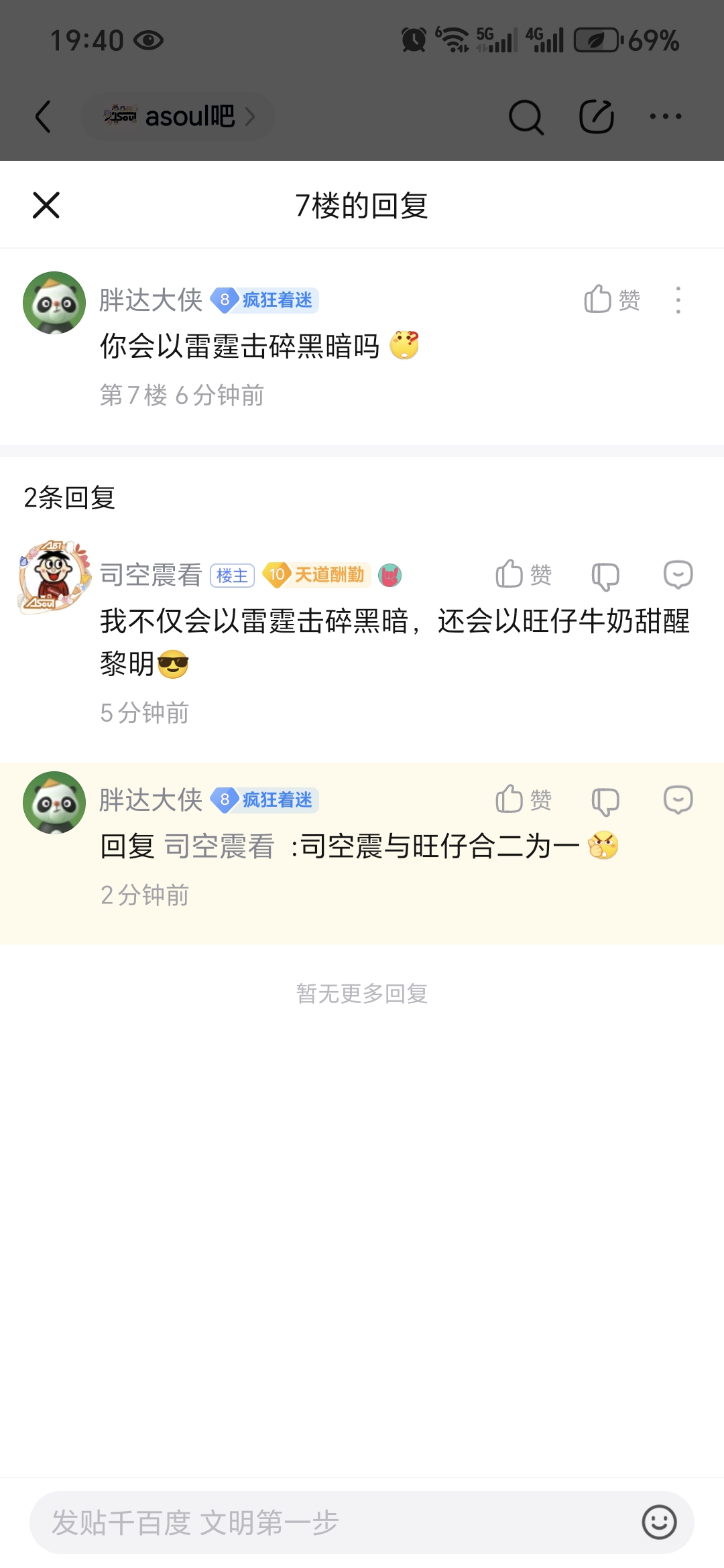Open the 楼主 username 司空震看
Viewport: 724px width, 1568px height.
[151, 575]
